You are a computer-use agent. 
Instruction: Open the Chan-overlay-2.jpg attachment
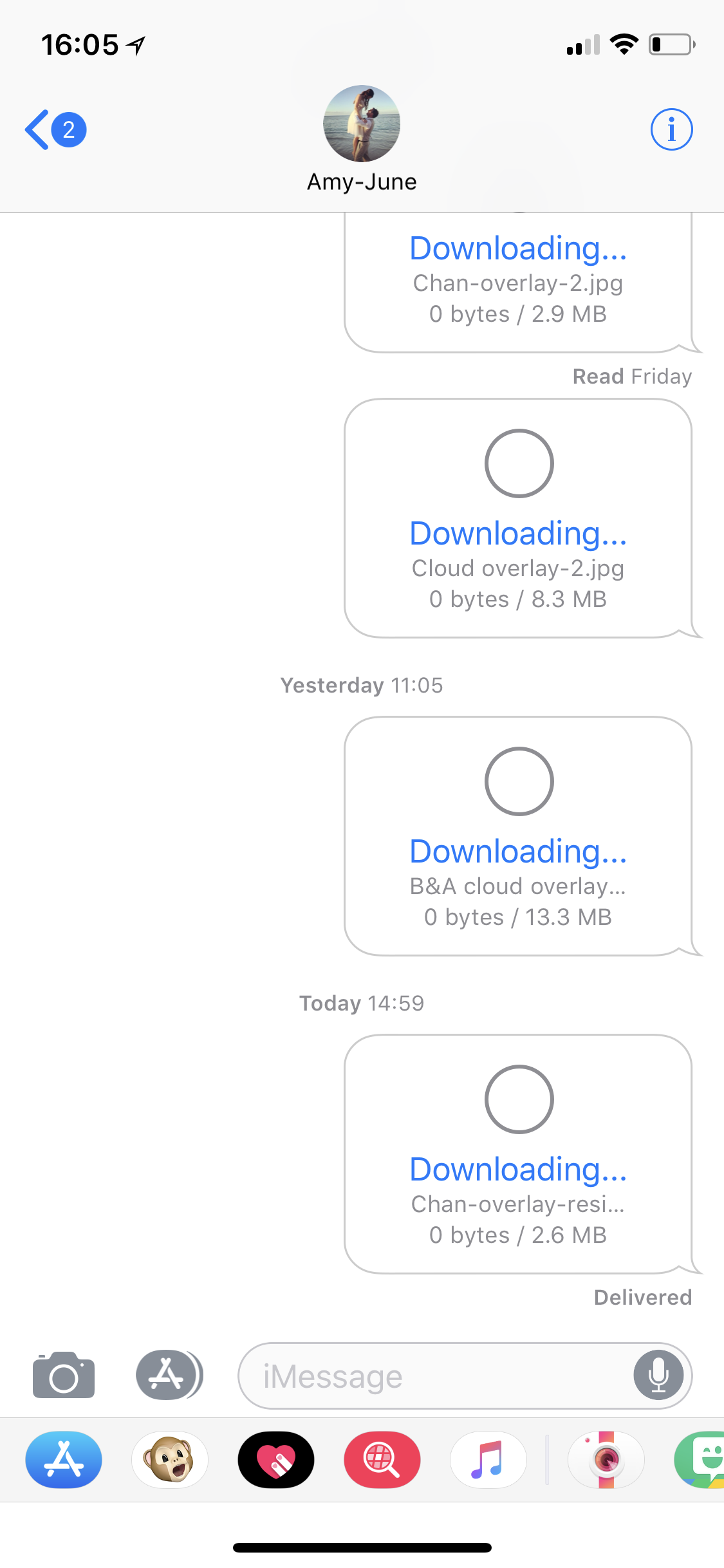tap(518, 283)
